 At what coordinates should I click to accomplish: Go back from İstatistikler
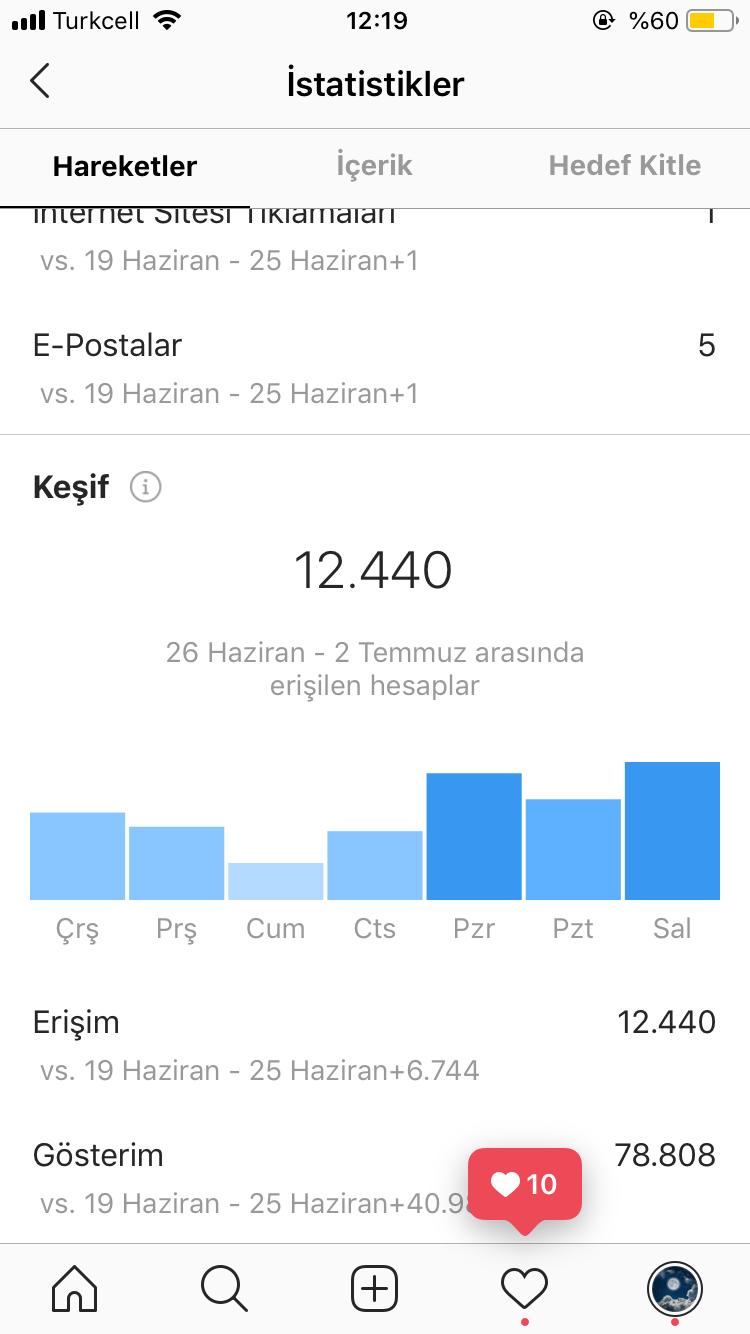pyautogui.click(x=39, y=81)
